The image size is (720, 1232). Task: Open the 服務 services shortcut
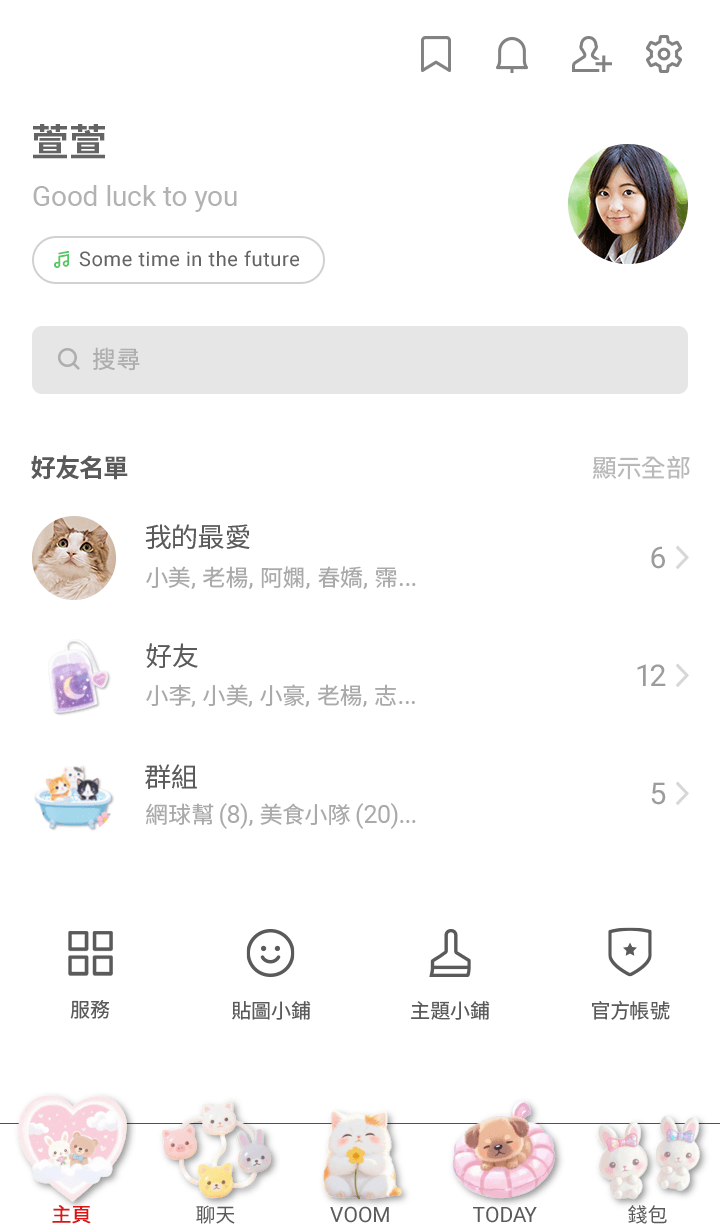(x=90, y=972)
